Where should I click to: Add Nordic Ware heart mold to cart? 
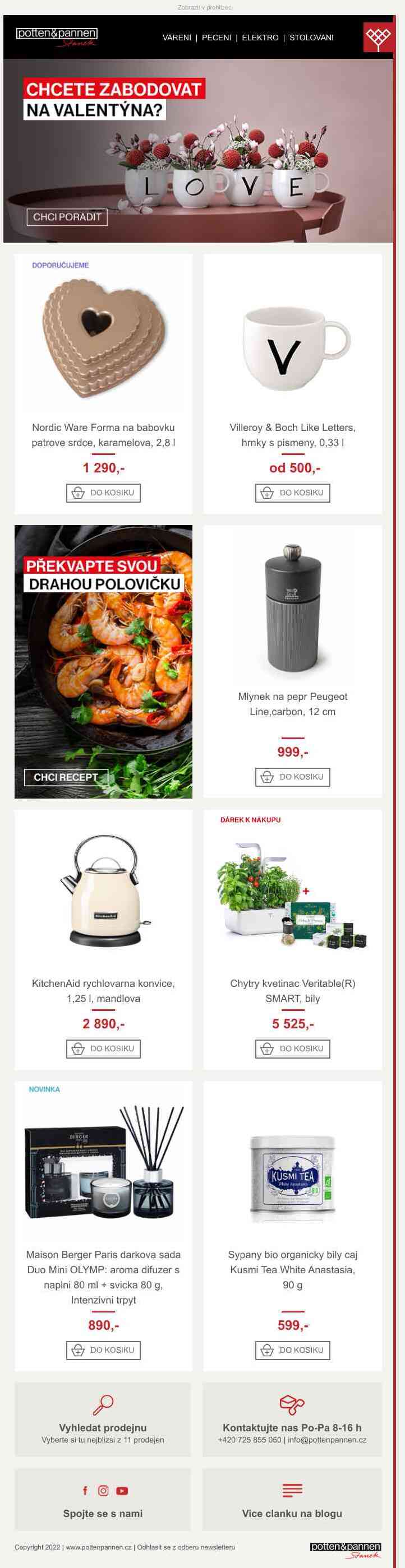pyautogui.click(x=103, y=493)
